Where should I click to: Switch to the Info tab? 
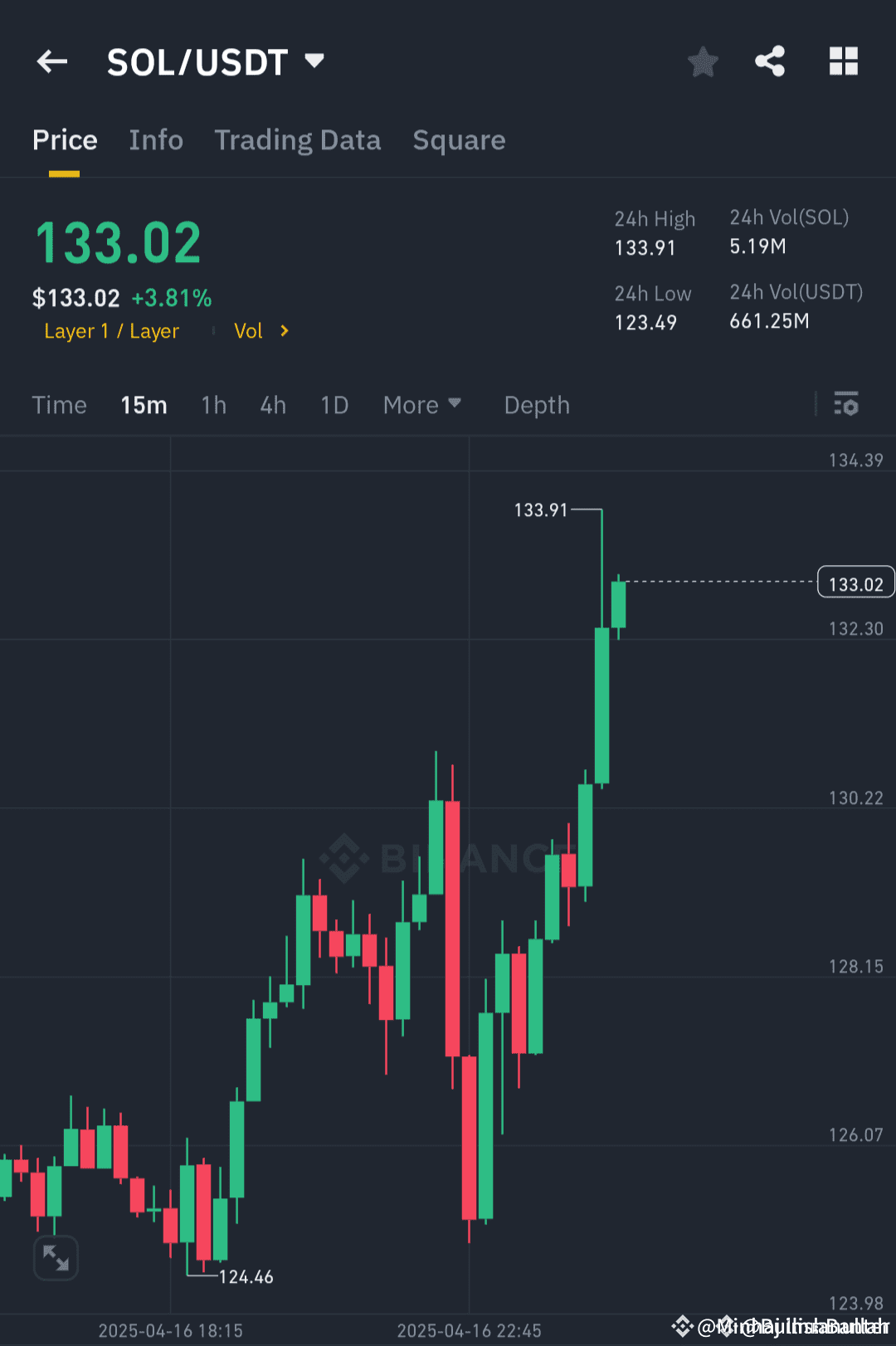coord(156,139)
